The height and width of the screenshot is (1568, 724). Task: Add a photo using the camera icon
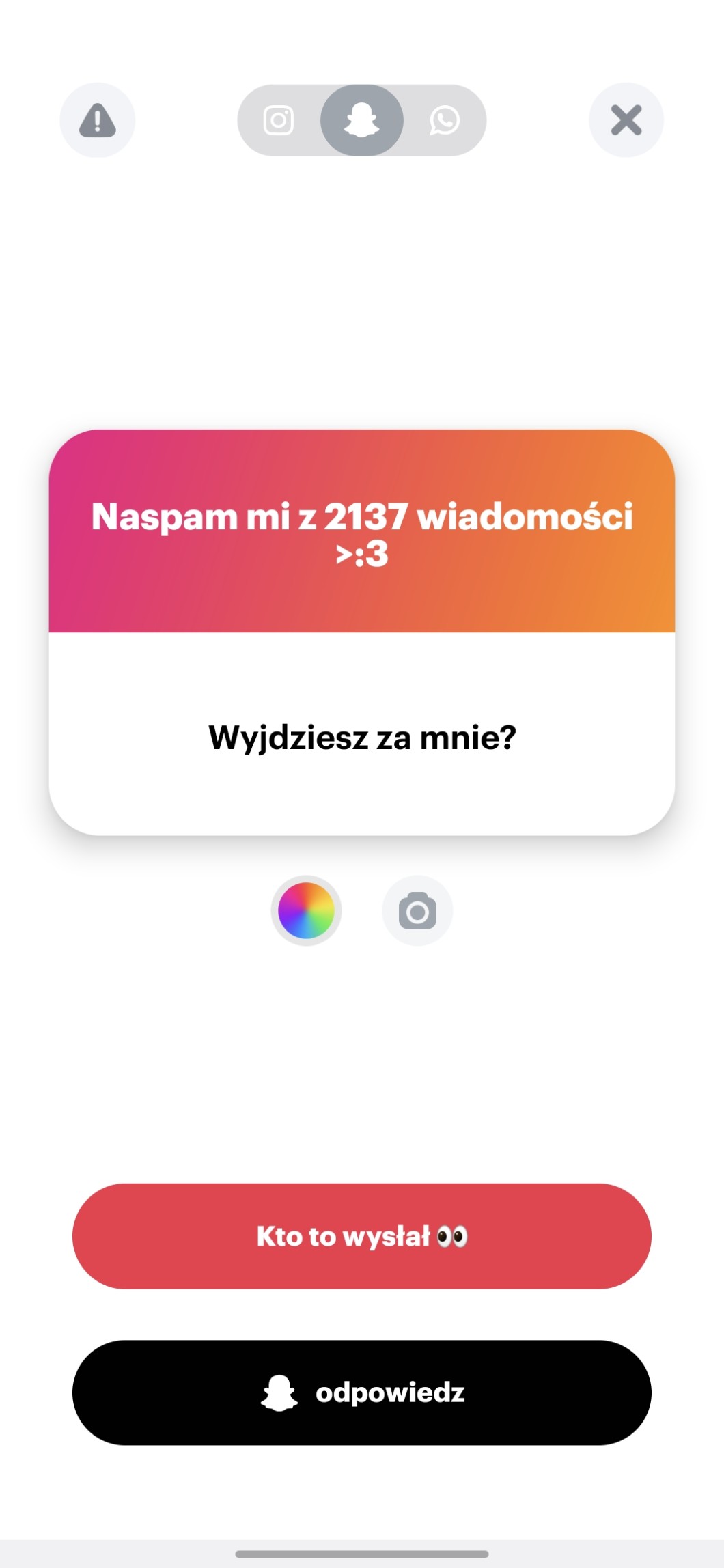pos(417,910)
